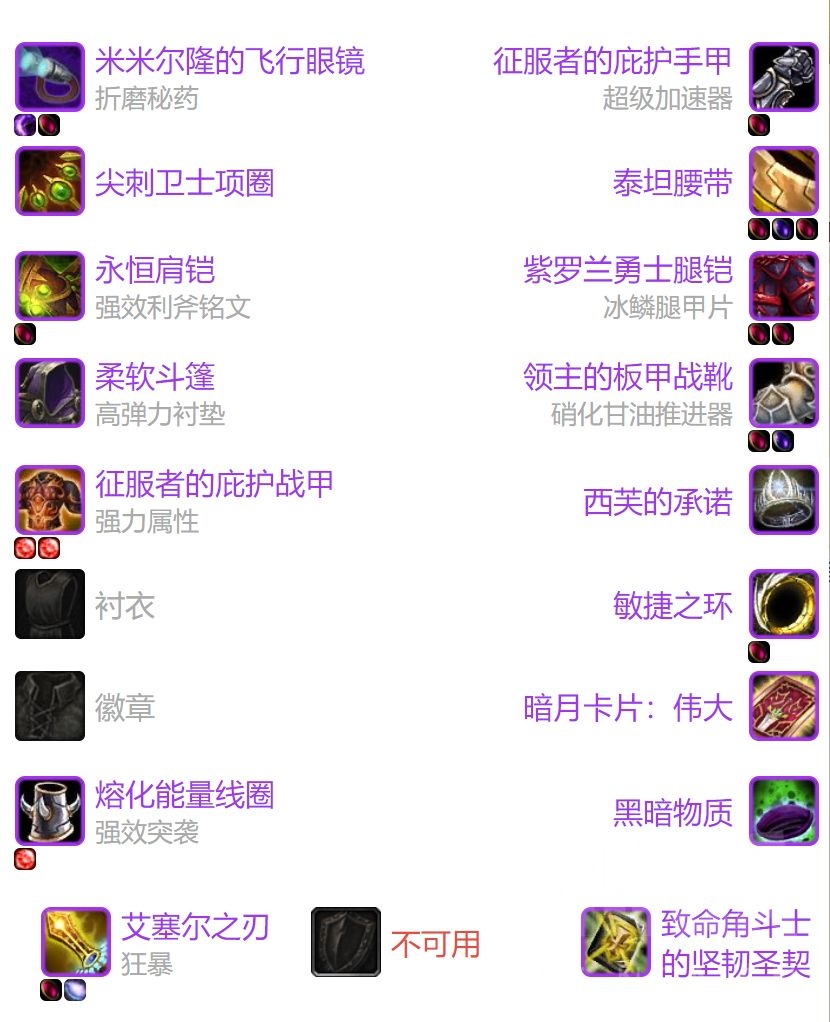The image size is (830, 1022).
Task: 点击标注不可用的副手槽图标
Action: [x=345, y=941]
